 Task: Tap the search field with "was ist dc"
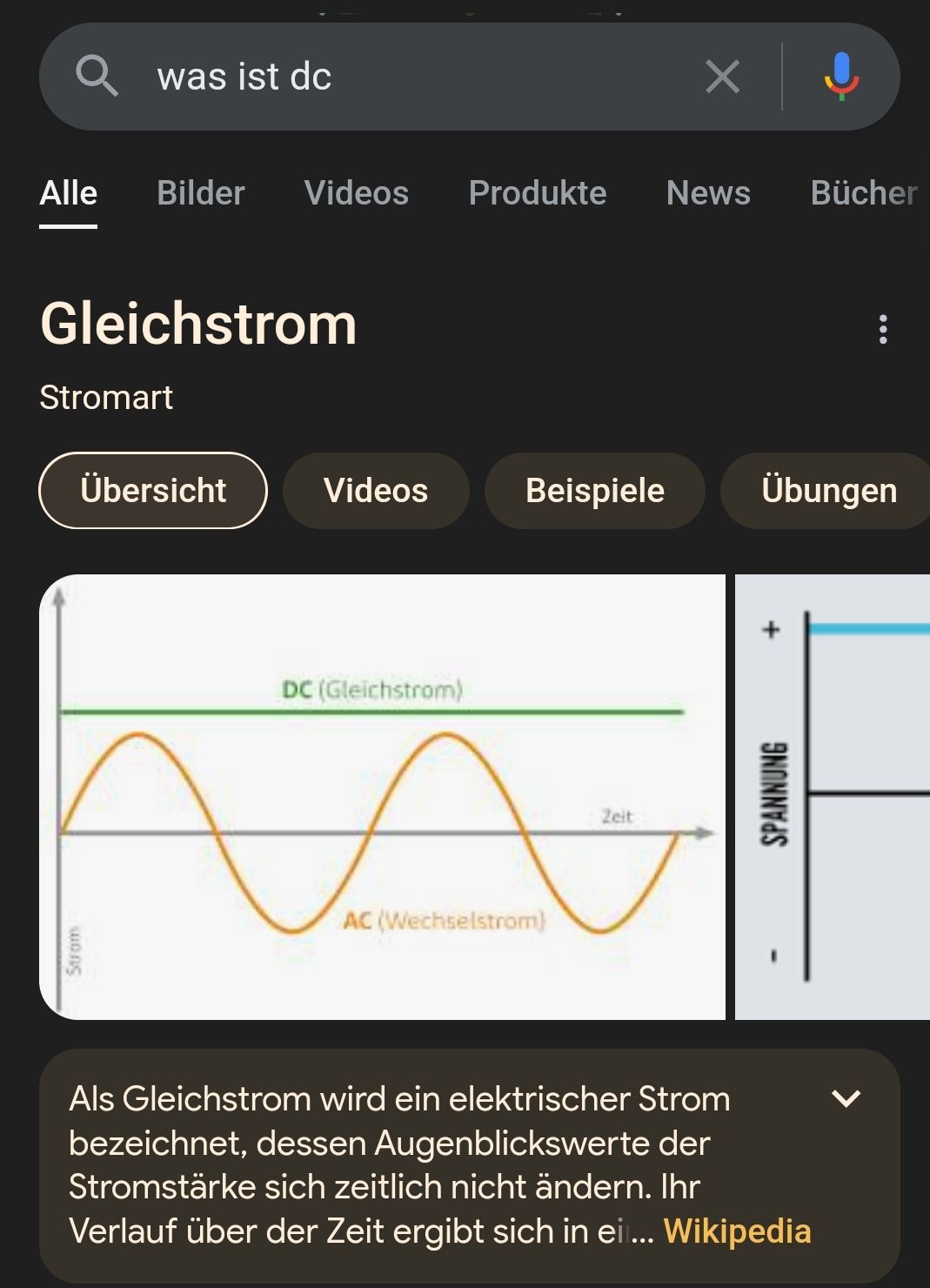[x=391, y=77]
